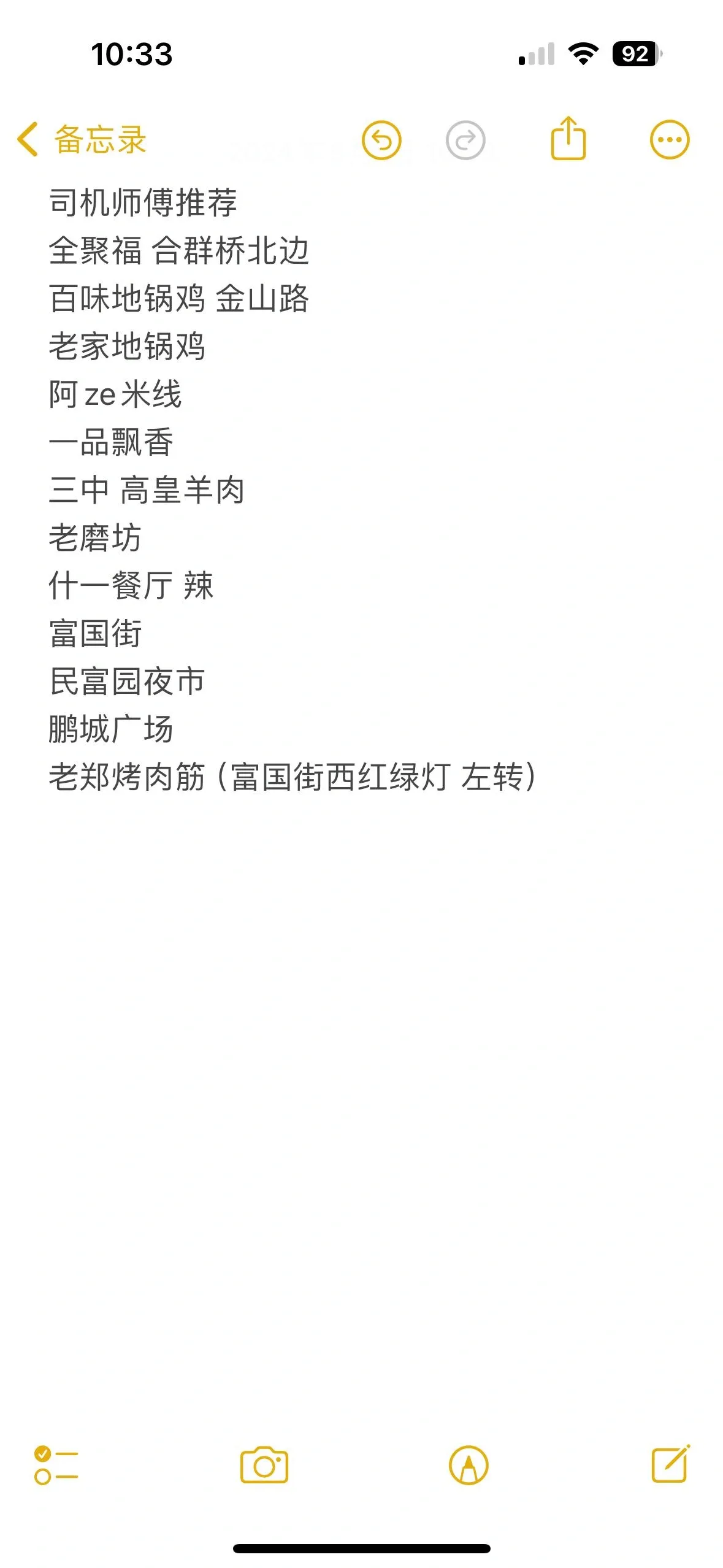723x1568 pixels.
Task: Add a checklist to the note
Action: click(x=56, y=1465)
